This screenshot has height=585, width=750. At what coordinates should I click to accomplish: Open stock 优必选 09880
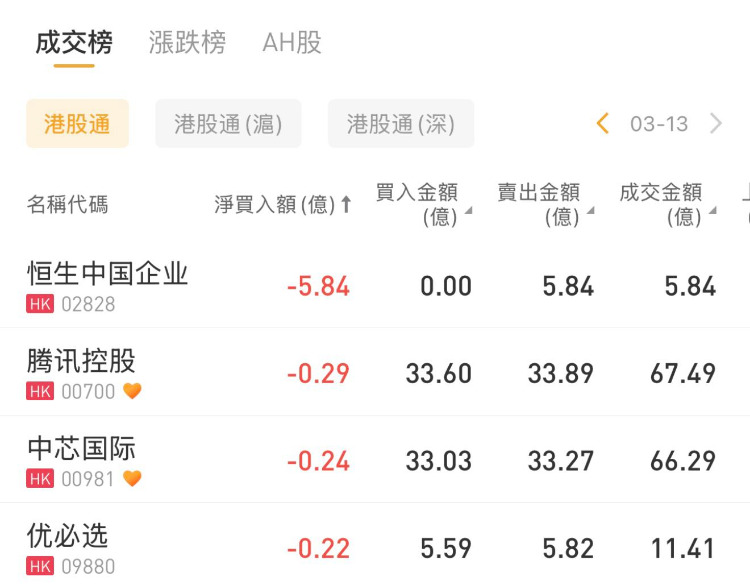[x=68, y=548]
